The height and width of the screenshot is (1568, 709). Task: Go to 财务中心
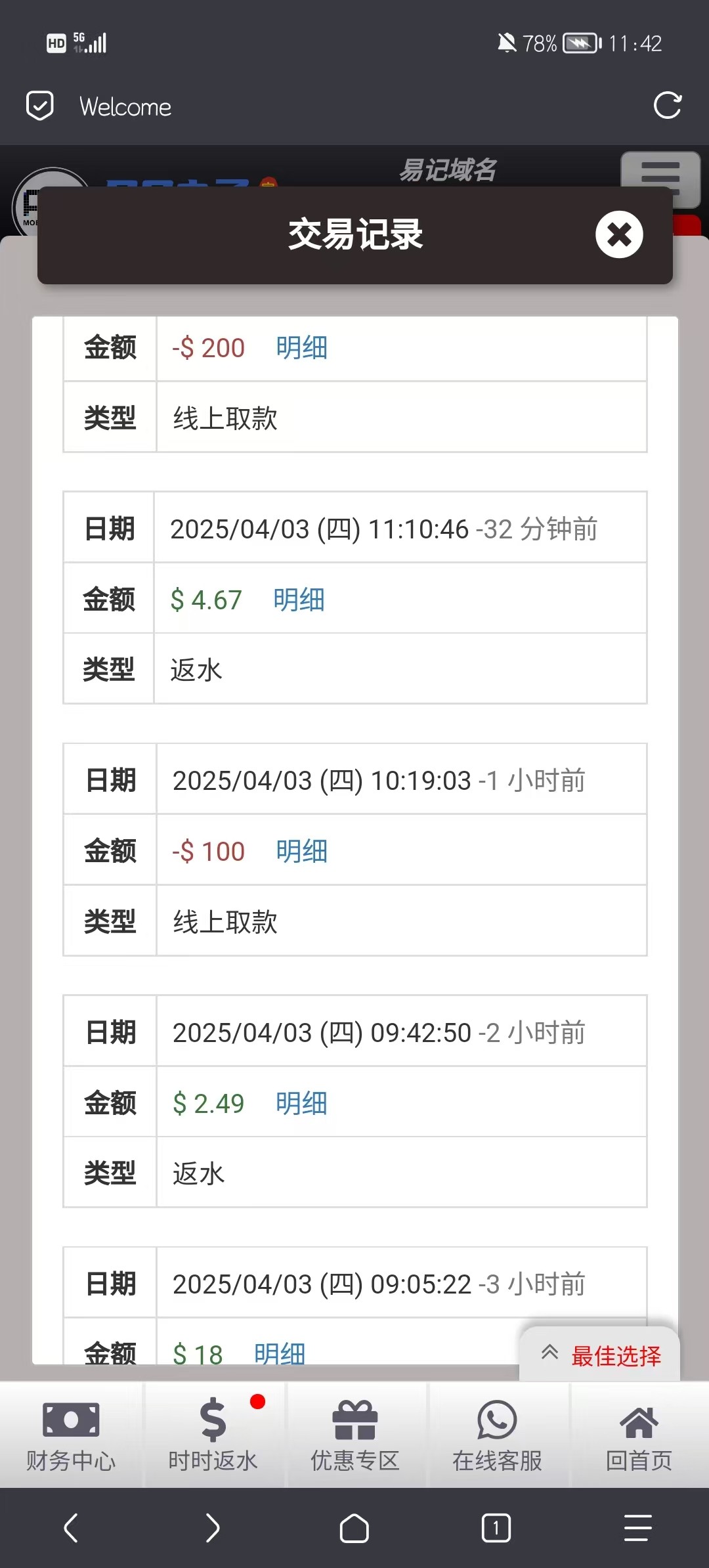tap(71, 1435)
